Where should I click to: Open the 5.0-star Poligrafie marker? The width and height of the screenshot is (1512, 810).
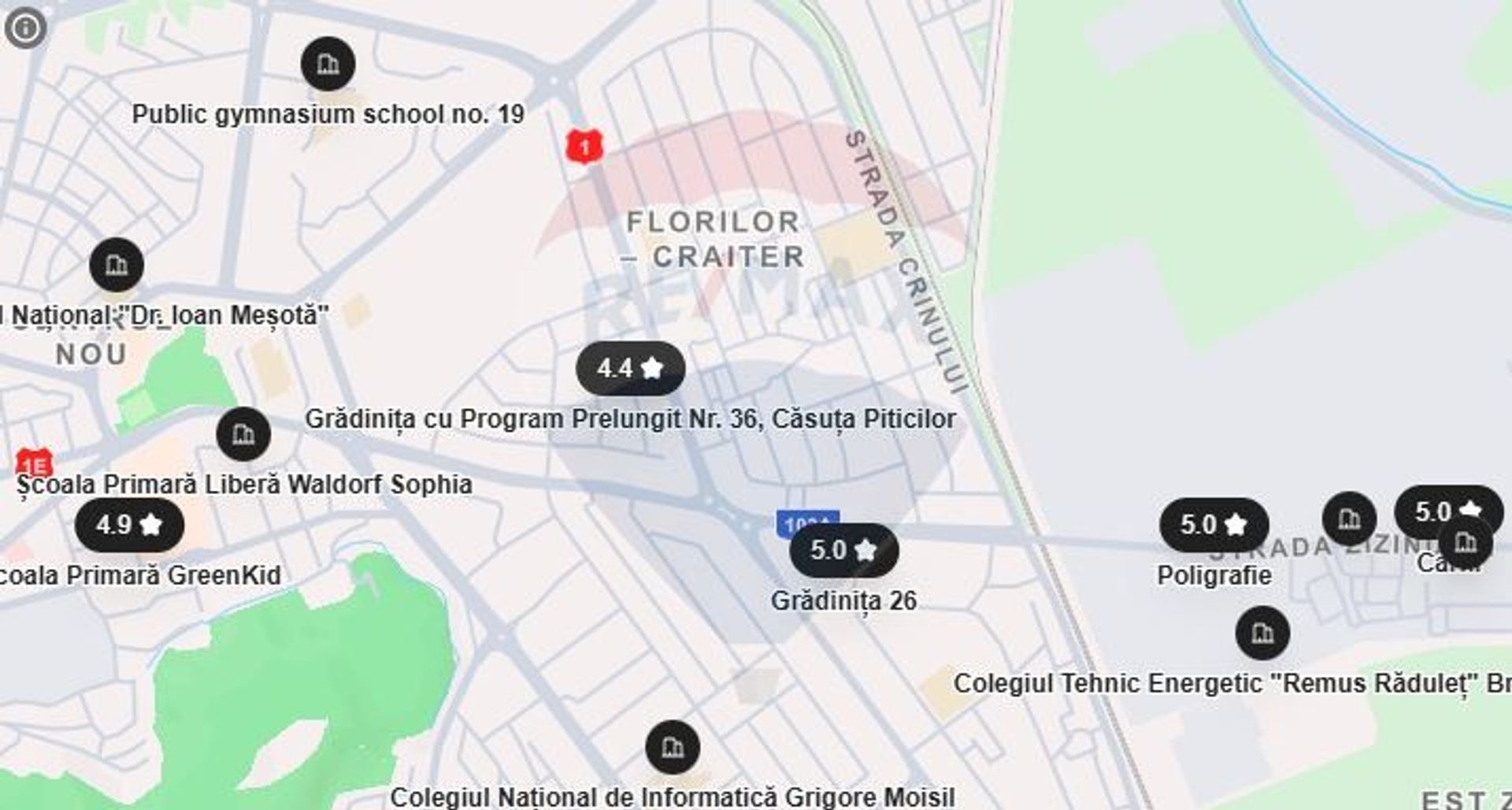1214,525
